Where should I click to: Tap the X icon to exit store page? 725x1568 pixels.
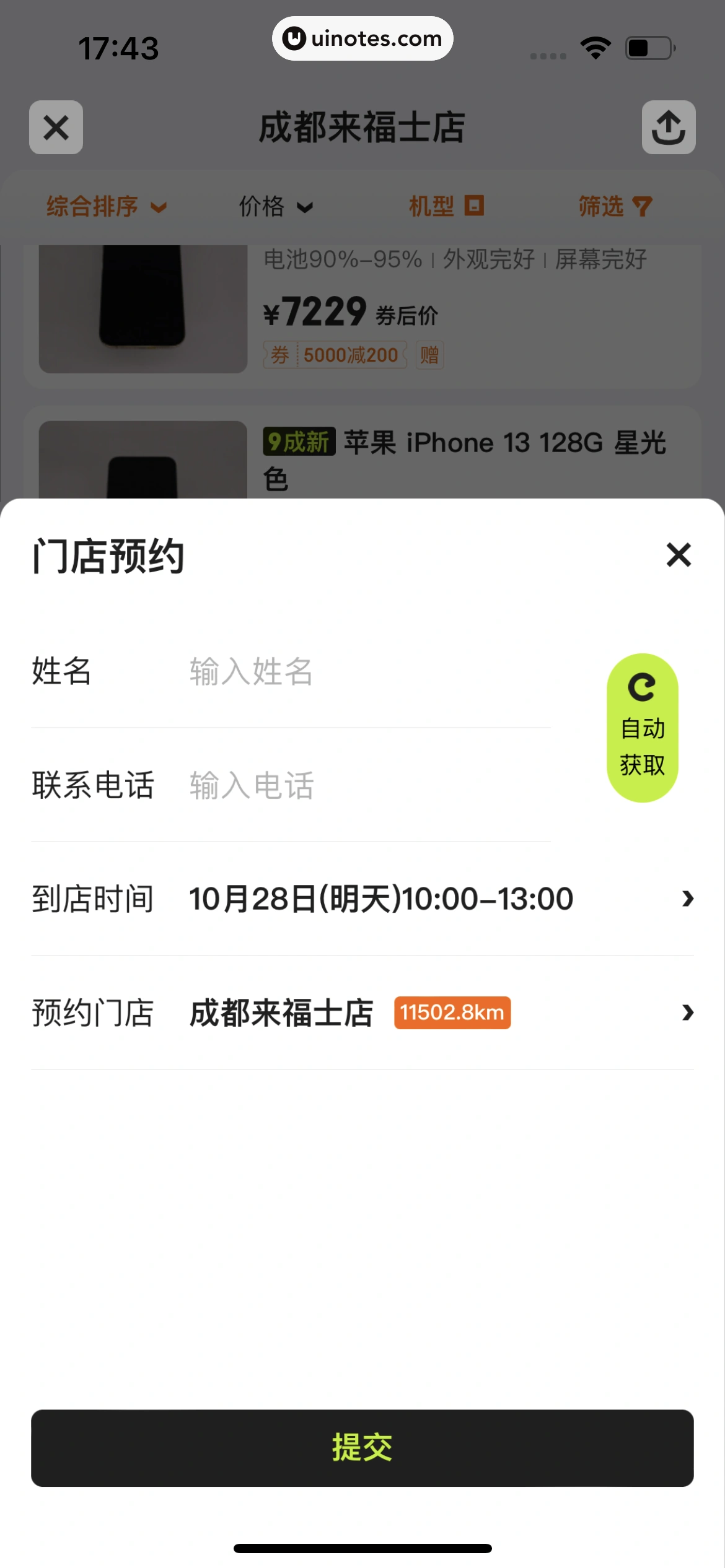[x=55, y=128]
